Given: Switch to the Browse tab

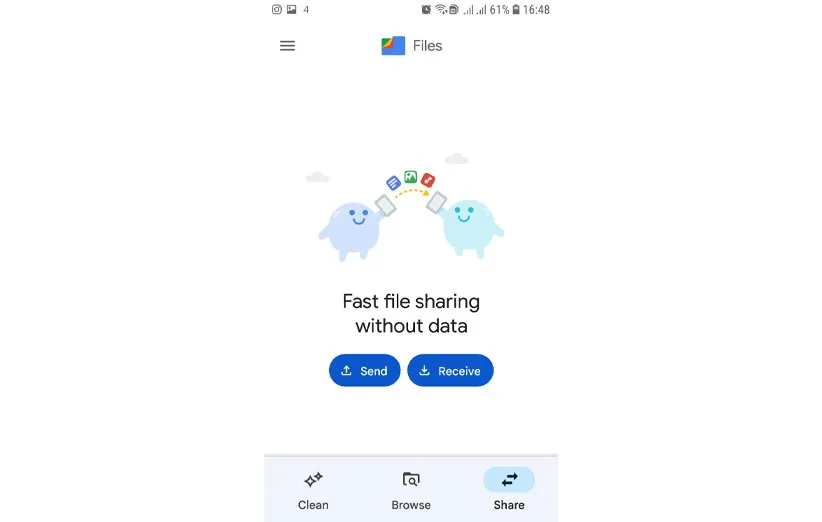Looking at the screenshot, I should click(411, 489).
